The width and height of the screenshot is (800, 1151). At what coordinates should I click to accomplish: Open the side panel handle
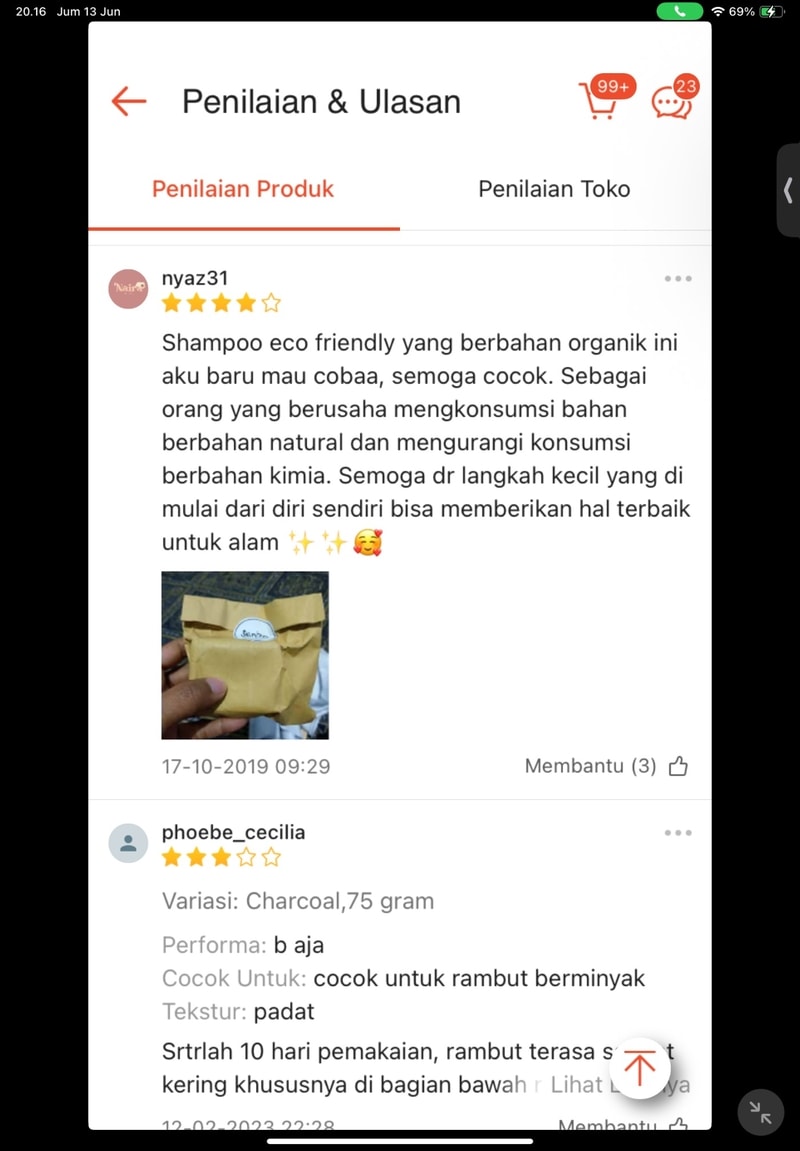pos(788,190)
